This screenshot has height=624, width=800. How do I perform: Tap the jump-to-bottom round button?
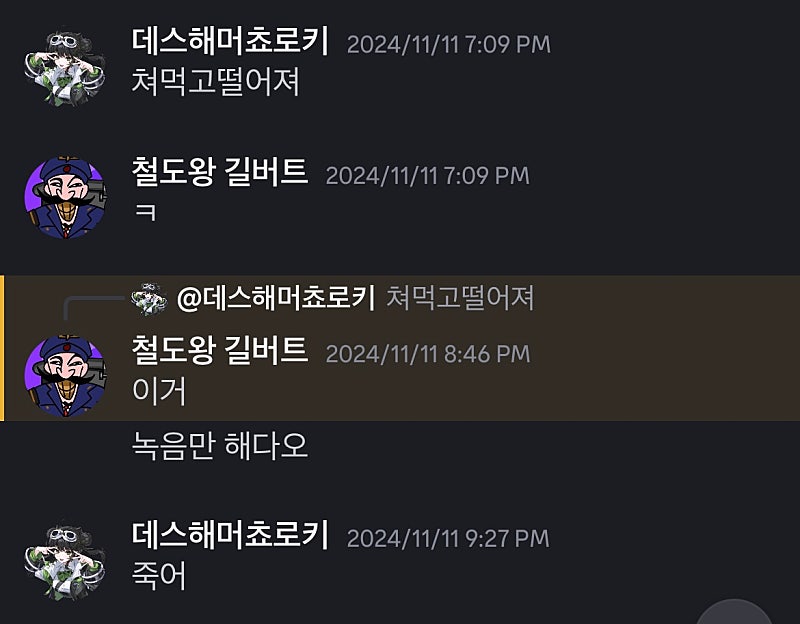tap(735, 612)
